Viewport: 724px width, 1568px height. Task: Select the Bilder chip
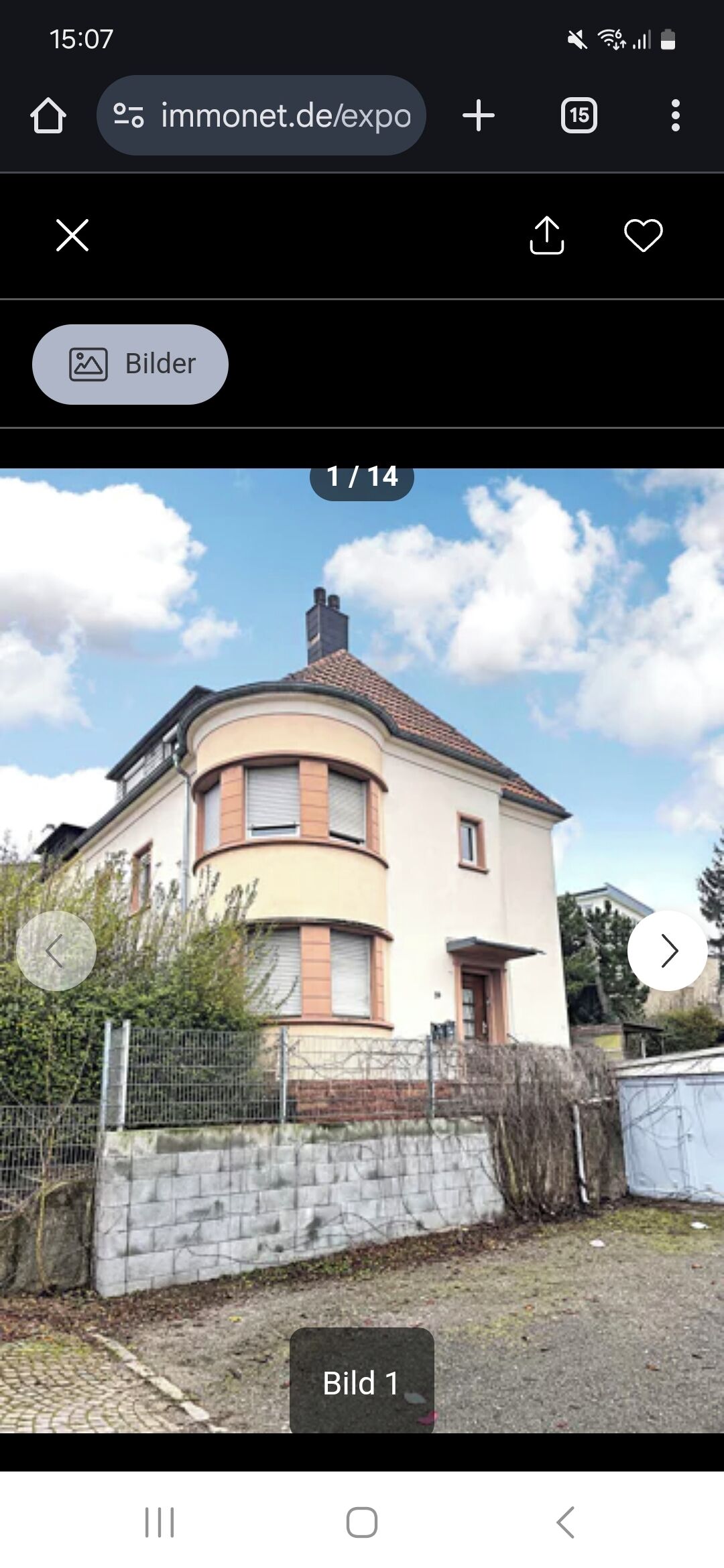tap(130, 364)
